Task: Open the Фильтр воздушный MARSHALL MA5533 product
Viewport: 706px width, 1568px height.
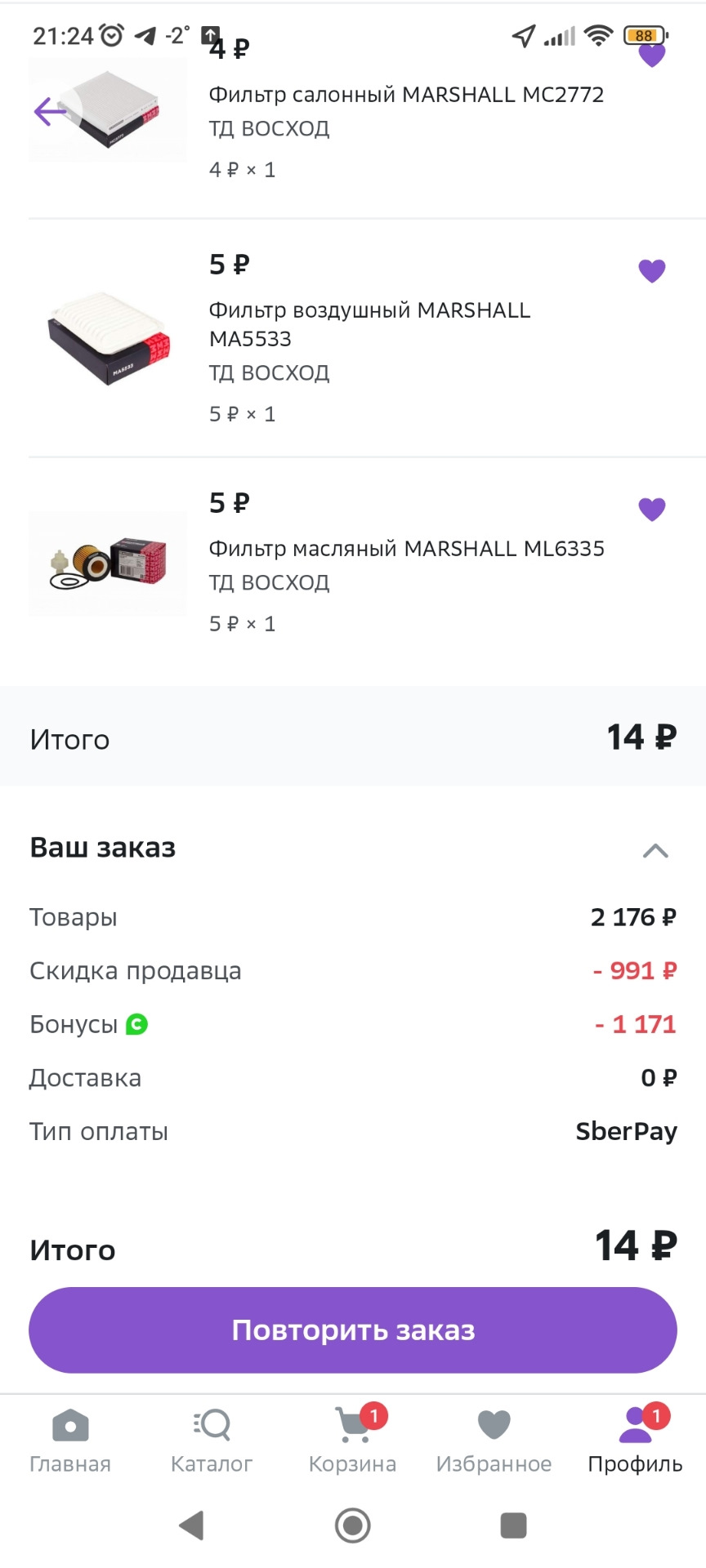Action: [369, 323]
